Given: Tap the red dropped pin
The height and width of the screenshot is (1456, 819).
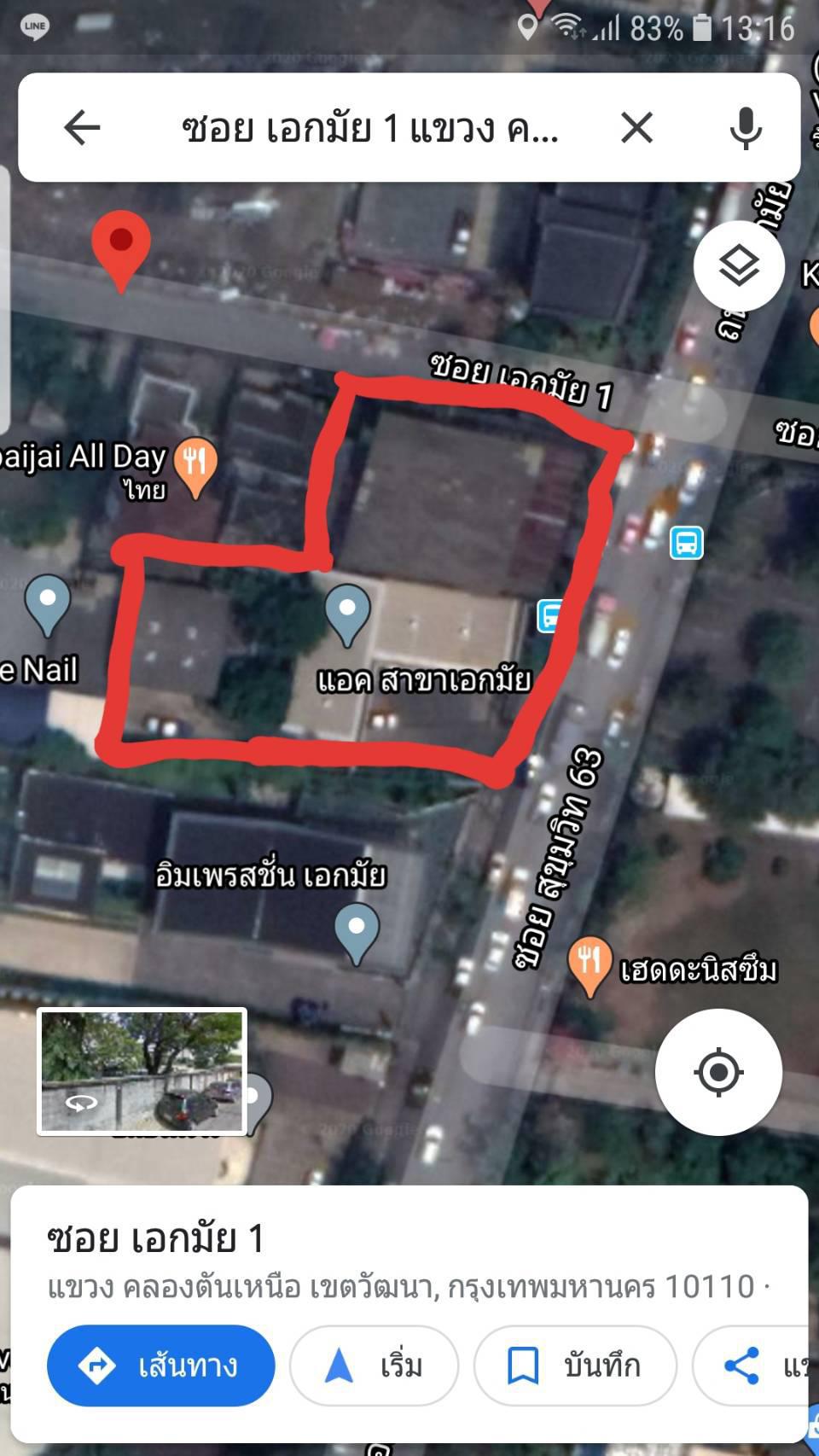Looking at the screenshot, I should [121, 249].
